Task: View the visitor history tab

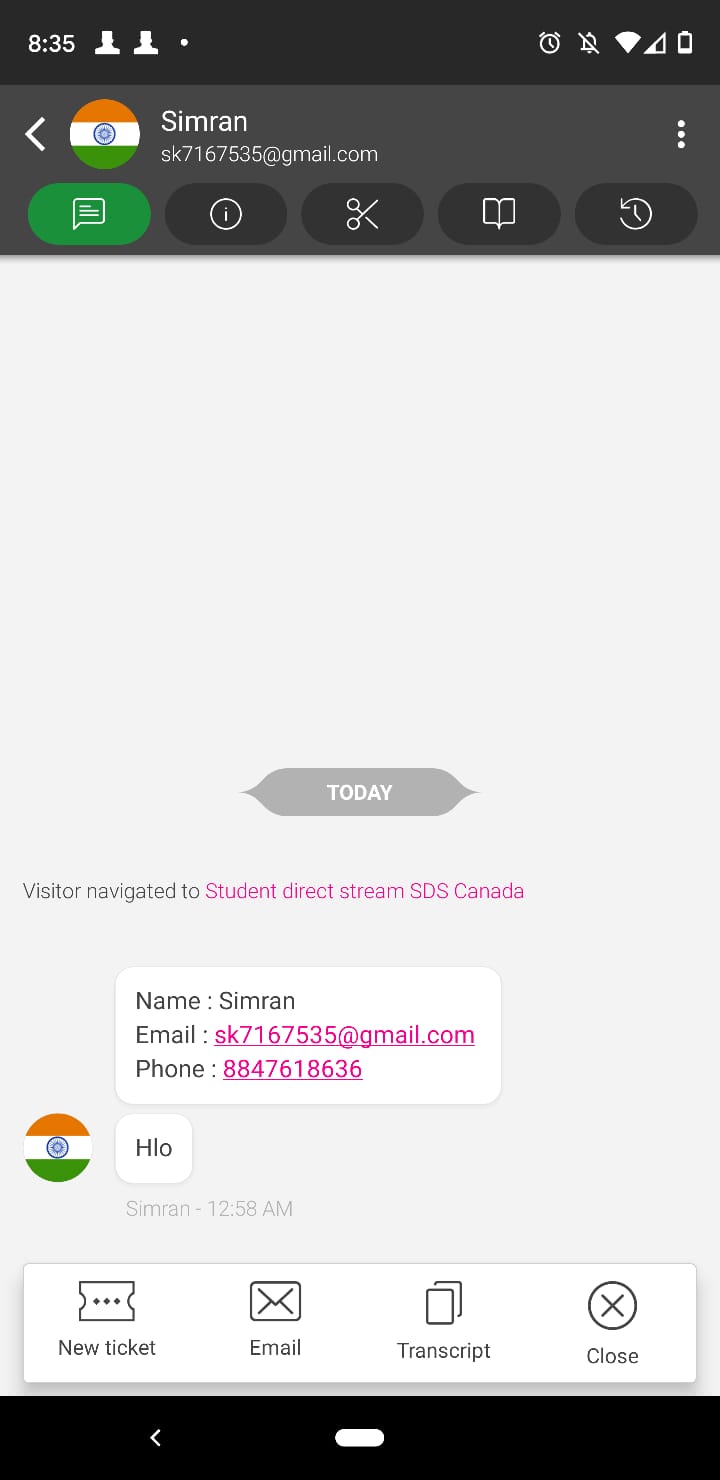Action: (636, 214)
